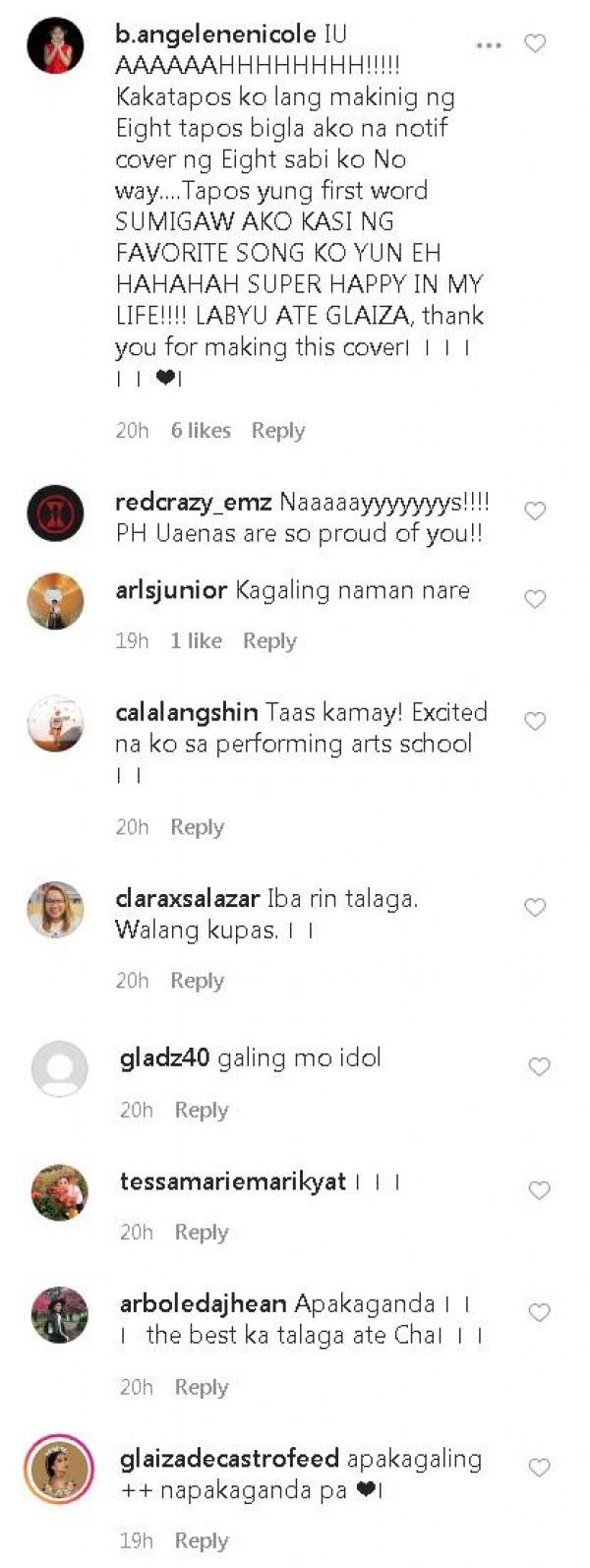Open glaizadecastrofeed's profile picture
The height and width of the screenshot is (1568, 590).
[59, 1468]
